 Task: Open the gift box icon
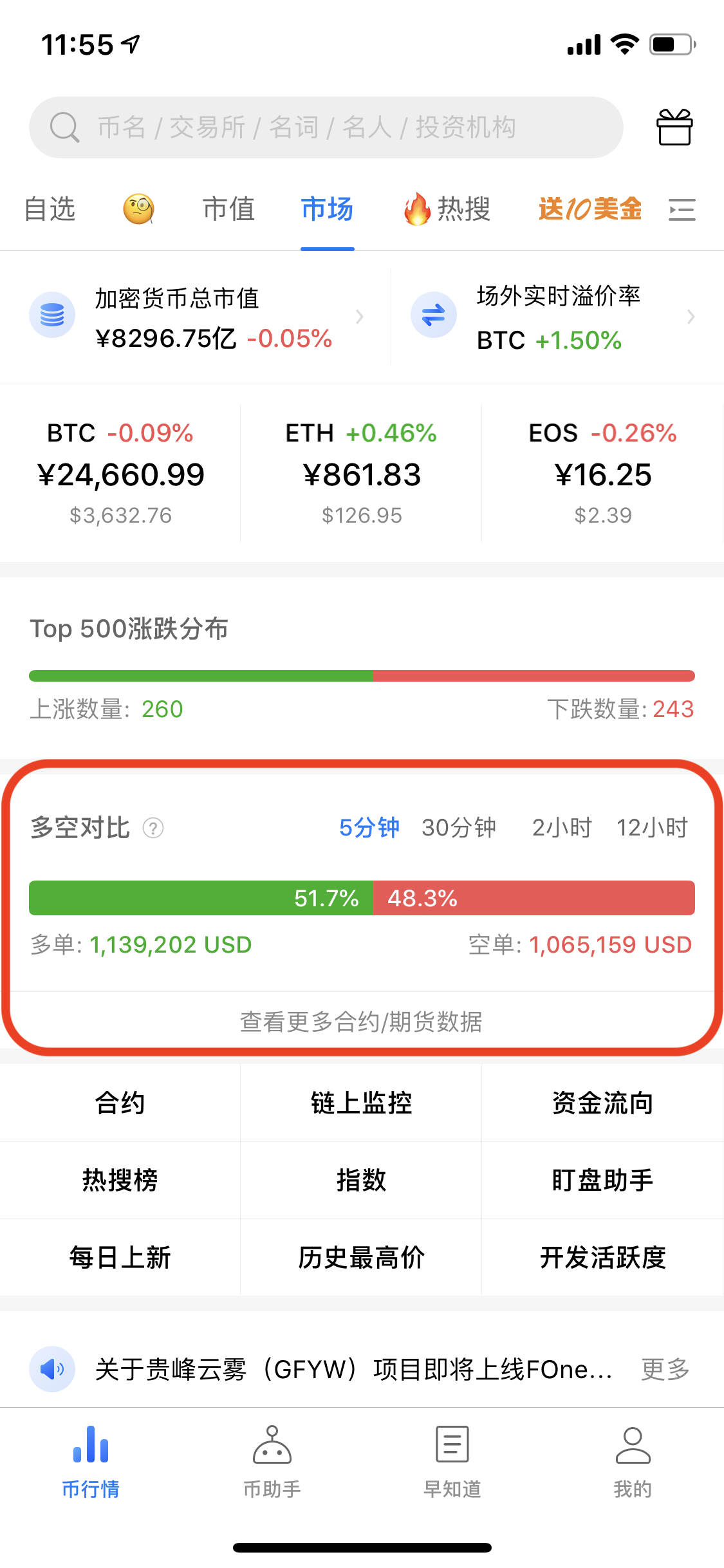click(x=674, y=127)
